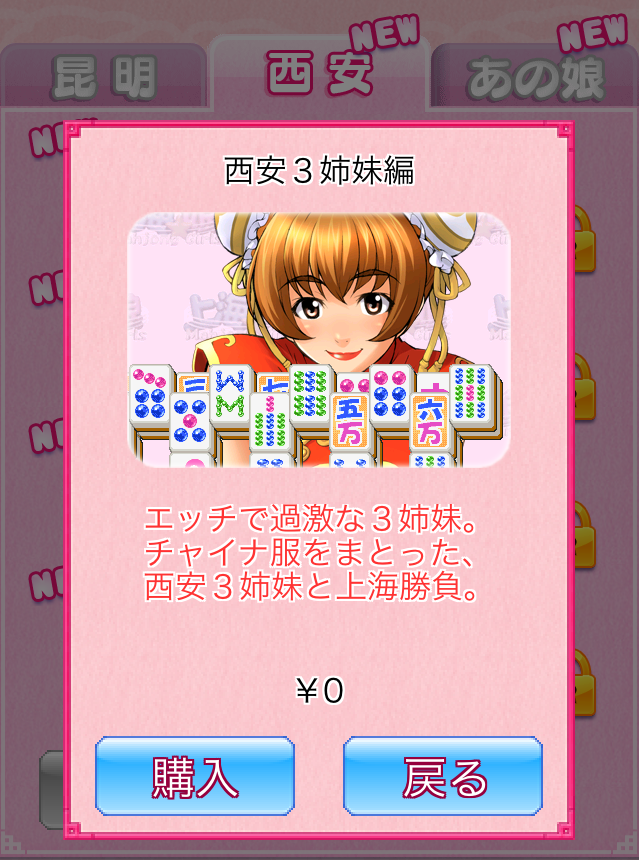Tap the 購入 purchase button
This screenshot has height=860, width=639.
195,776
